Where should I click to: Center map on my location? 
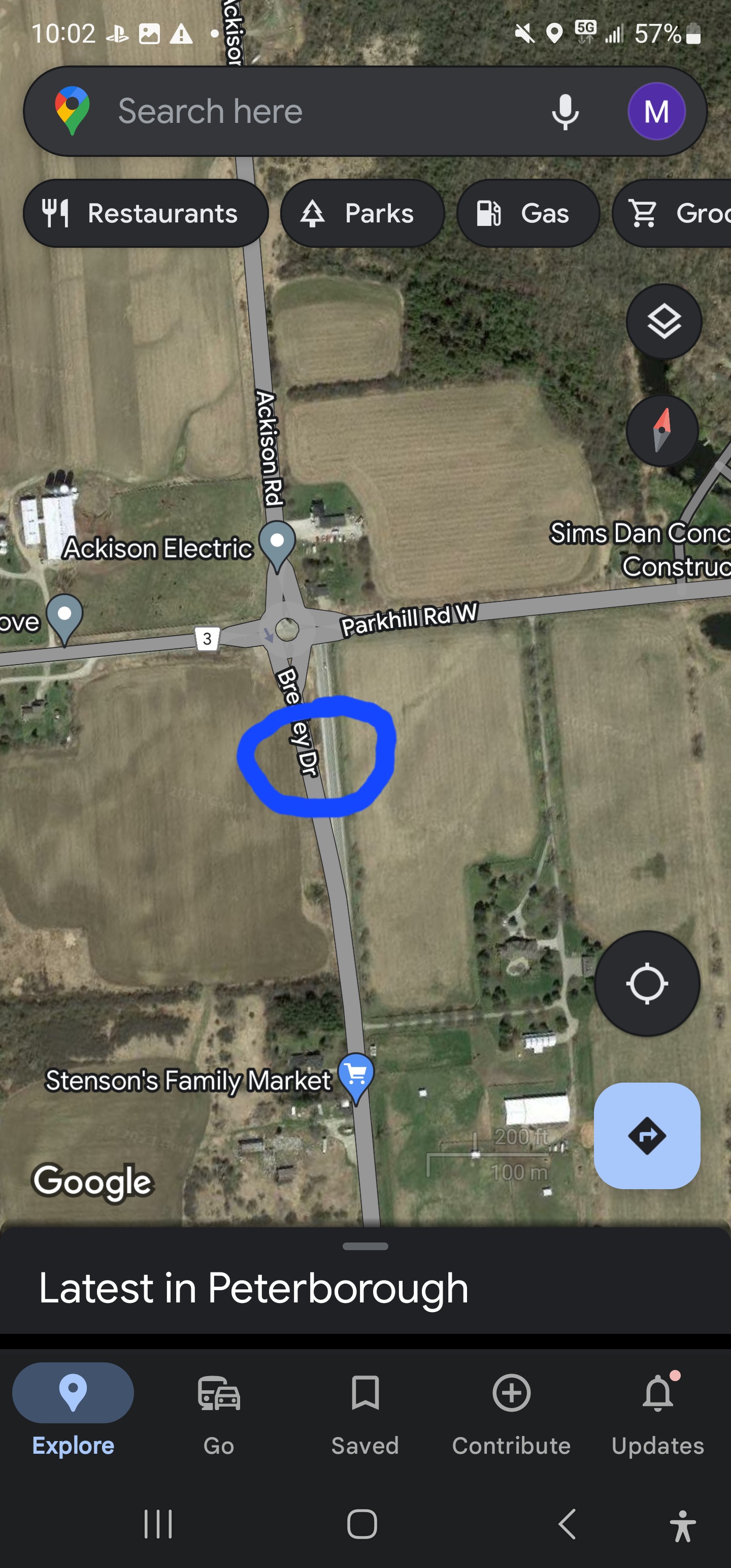click(x=647, y=984)
